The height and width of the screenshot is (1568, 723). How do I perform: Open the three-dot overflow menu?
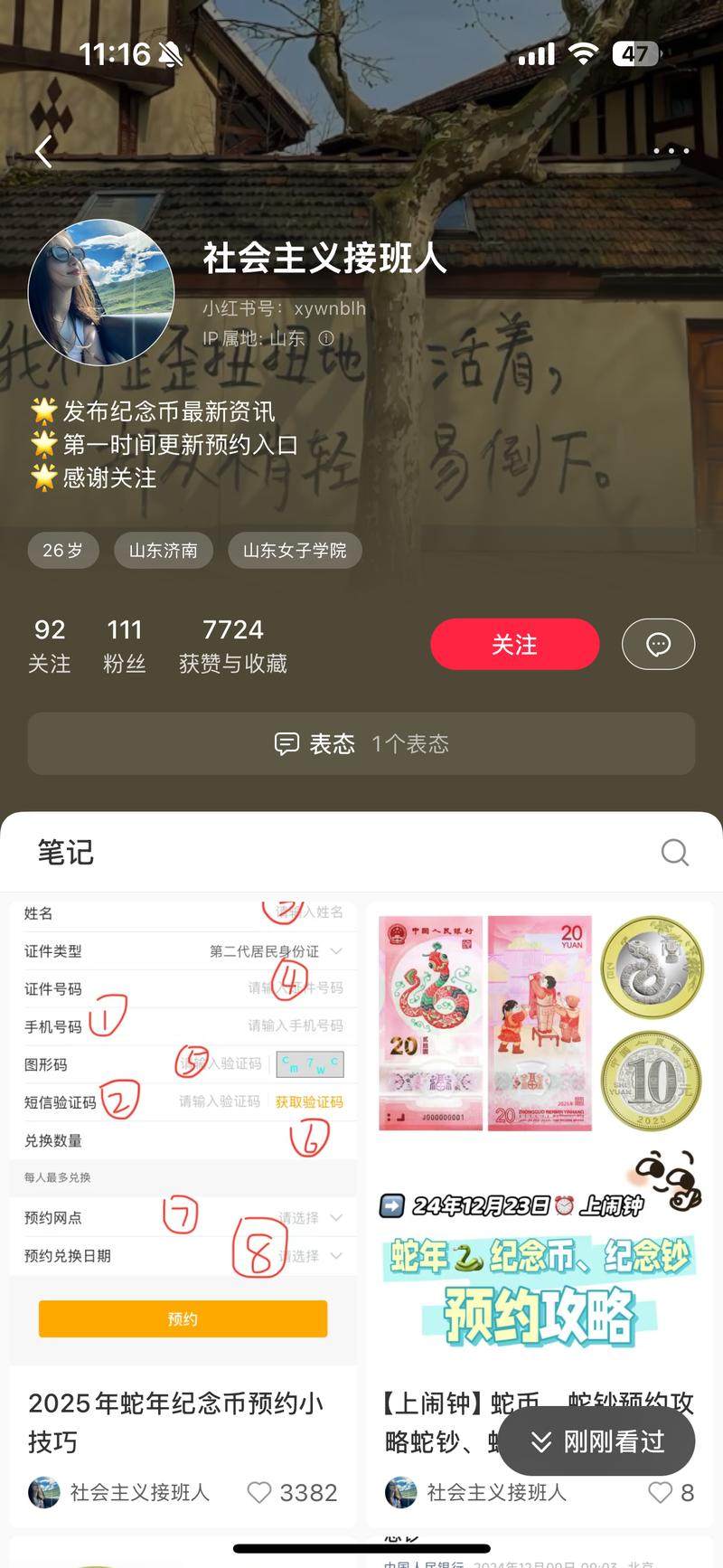(x=671, y=151)
